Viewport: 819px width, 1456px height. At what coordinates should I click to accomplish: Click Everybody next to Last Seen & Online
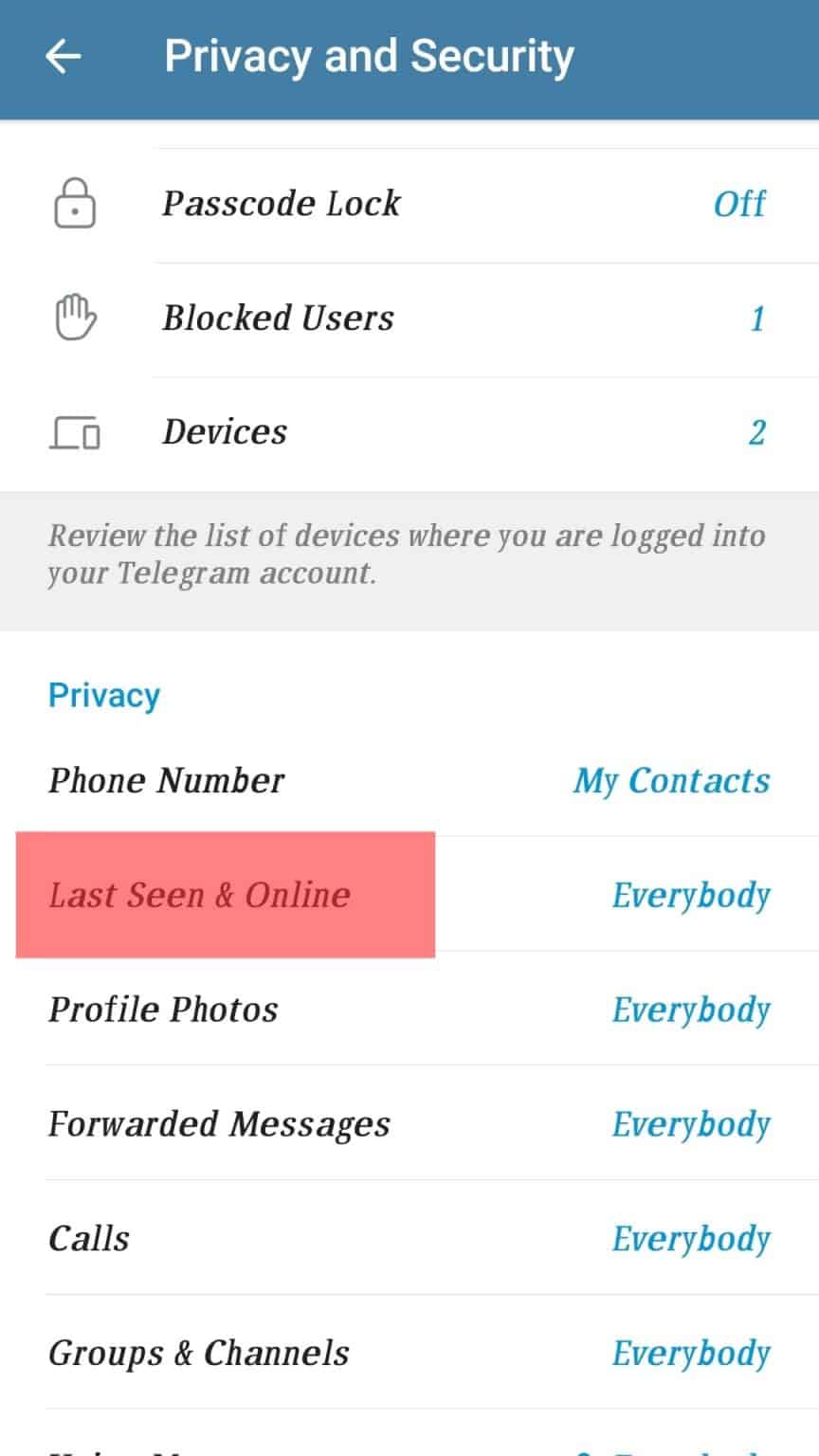(691, 895)
